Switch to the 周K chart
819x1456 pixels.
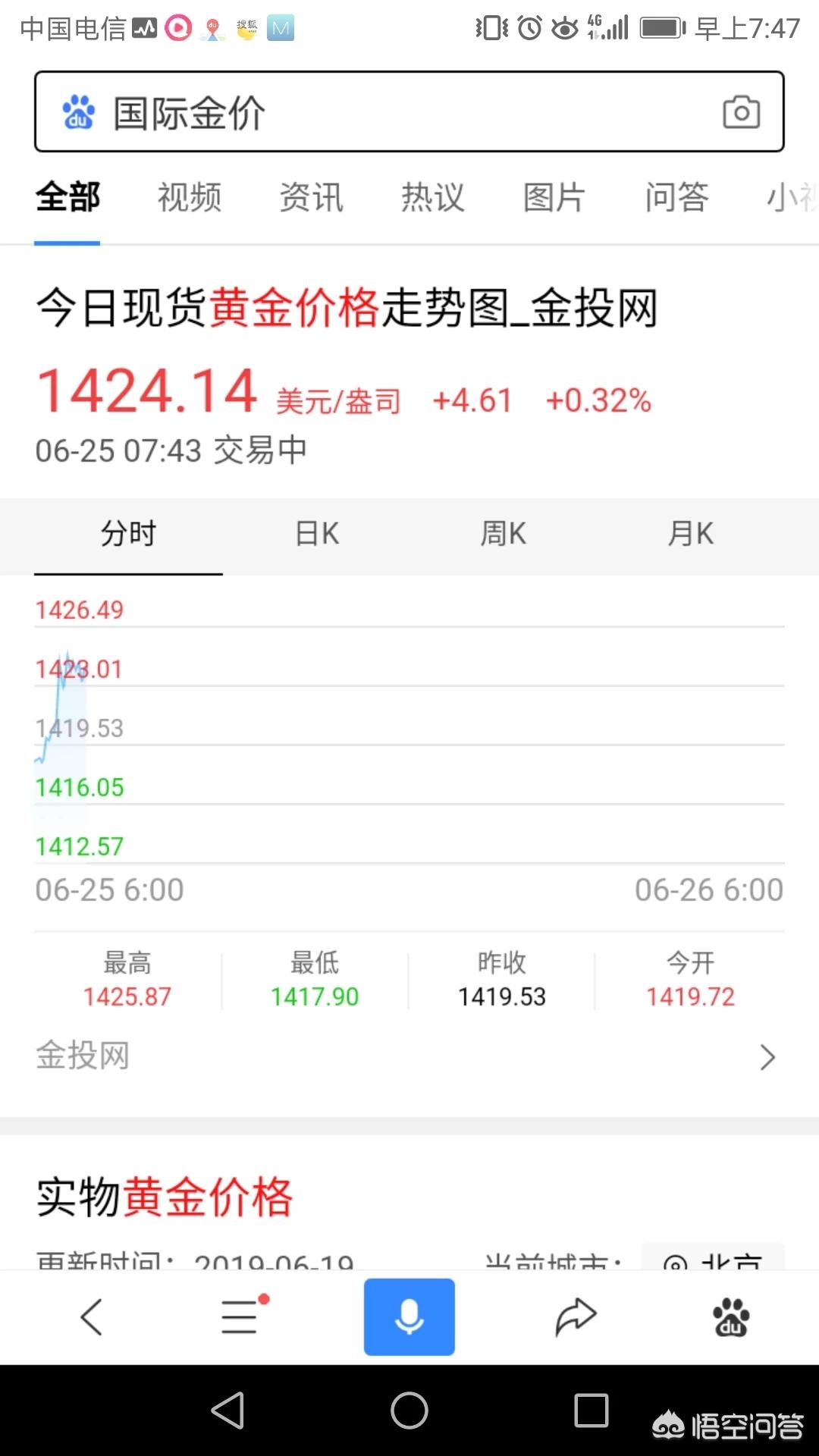[x=503, y=534]
